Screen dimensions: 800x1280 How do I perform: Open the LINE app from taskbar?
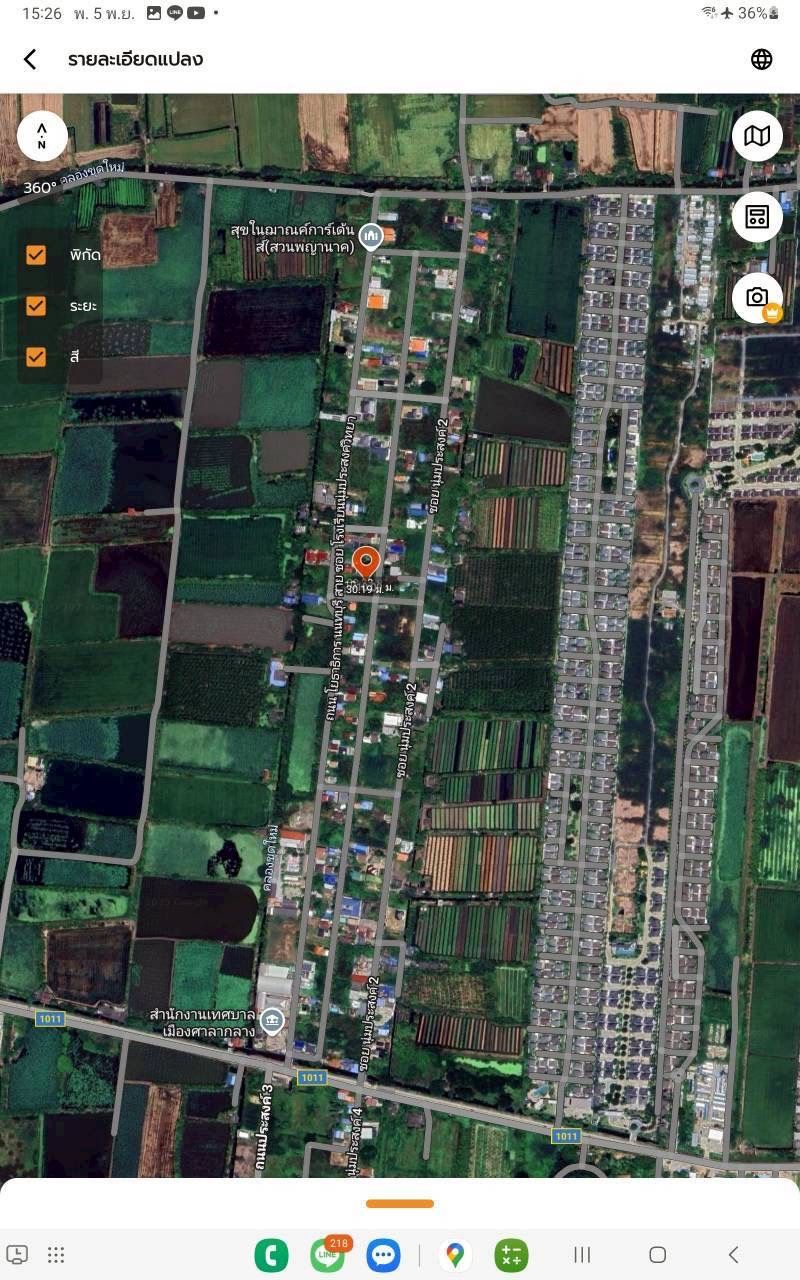(x=327, y=1255)
